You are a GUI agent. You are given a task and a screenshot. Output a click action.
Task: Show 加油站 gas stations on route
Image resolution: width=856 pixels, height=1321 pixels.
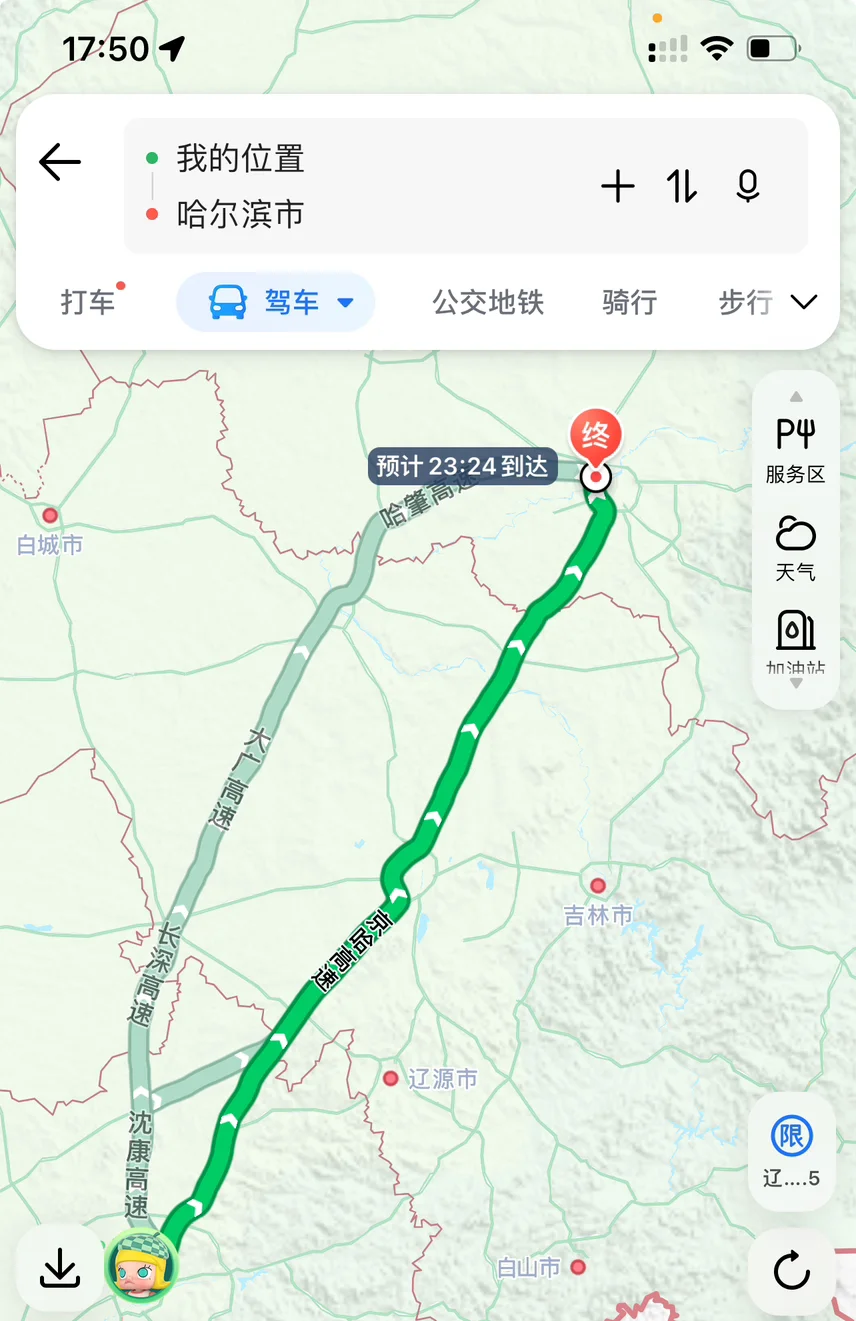tap(796, 642)
